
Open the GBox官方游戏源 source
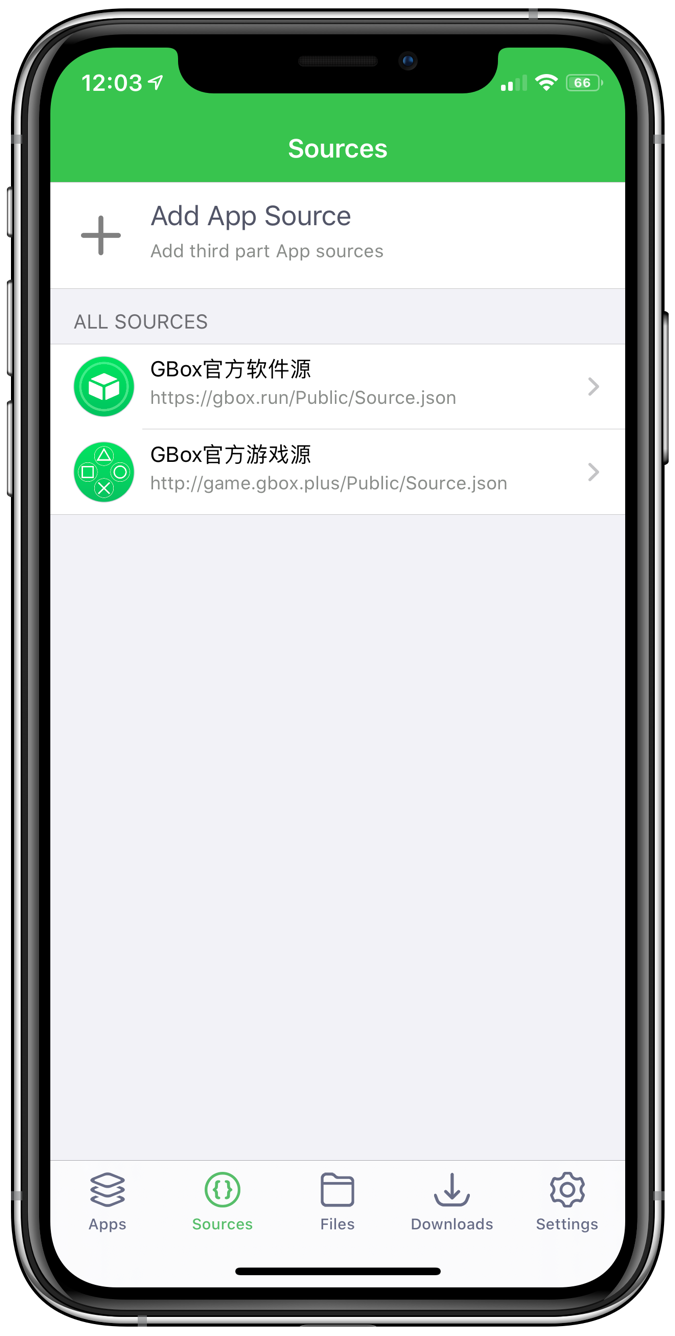tap(338, 472)
